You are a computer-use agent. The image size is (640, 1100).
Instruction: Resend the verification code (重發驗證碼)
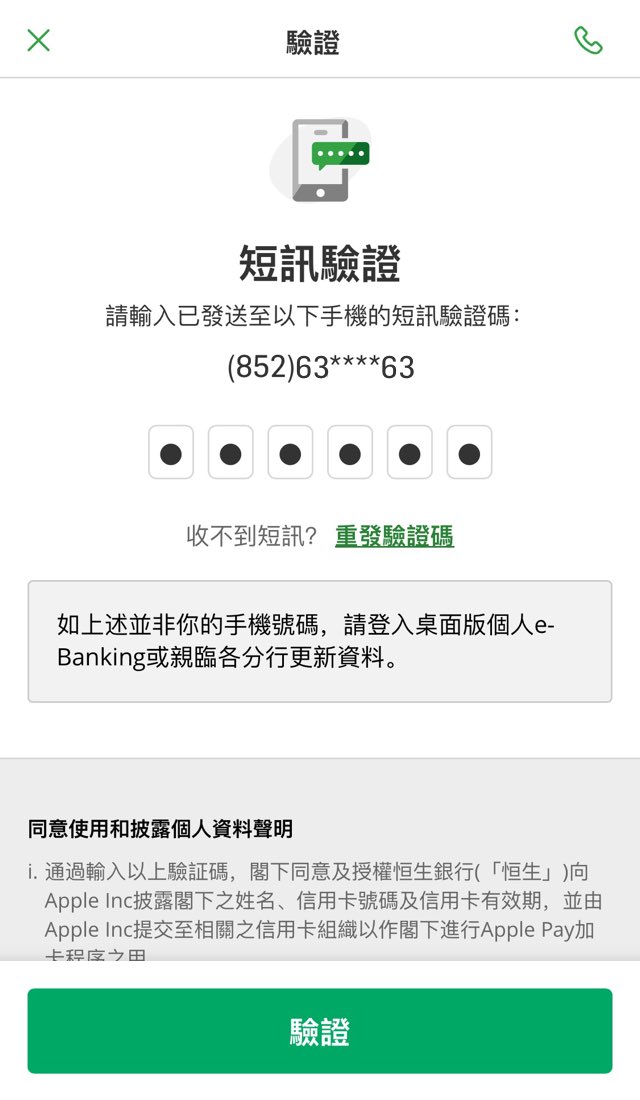(394, 536)
